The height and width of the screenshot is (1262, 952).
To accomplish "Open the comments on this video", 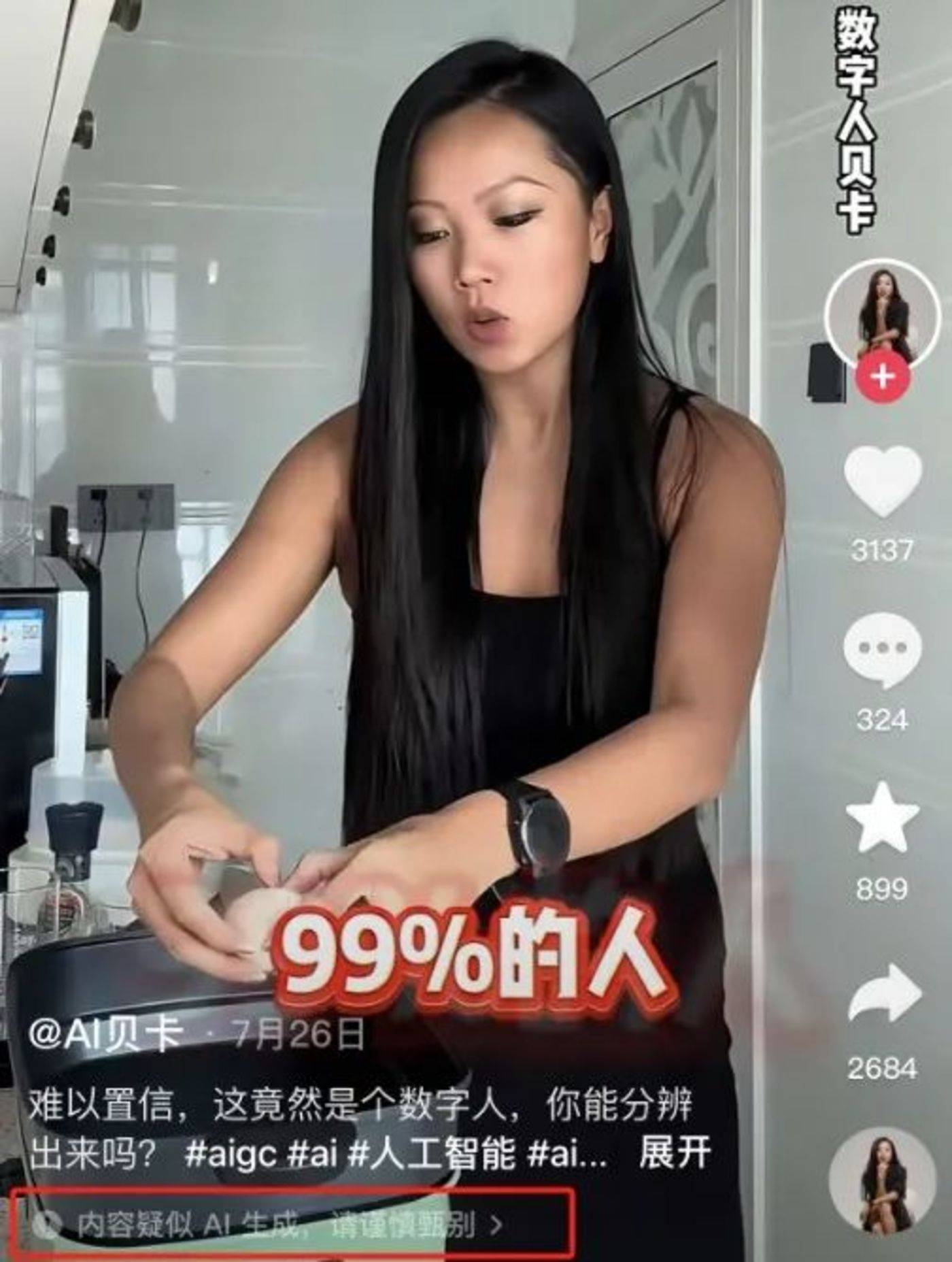I will click(x=882, y=648).
